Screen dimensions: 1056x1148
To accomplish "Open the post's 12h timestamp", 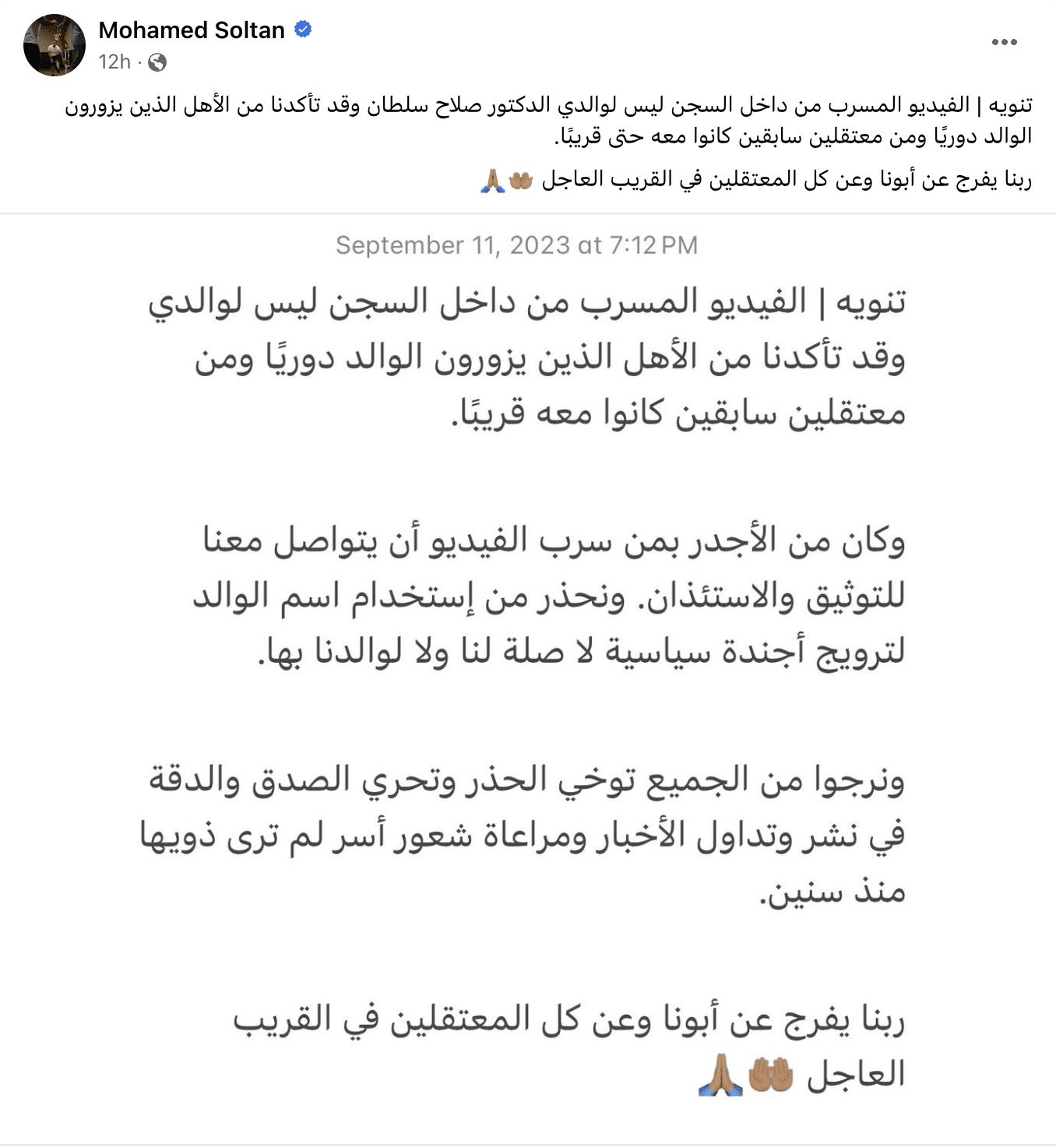I will tap(114, 62).
